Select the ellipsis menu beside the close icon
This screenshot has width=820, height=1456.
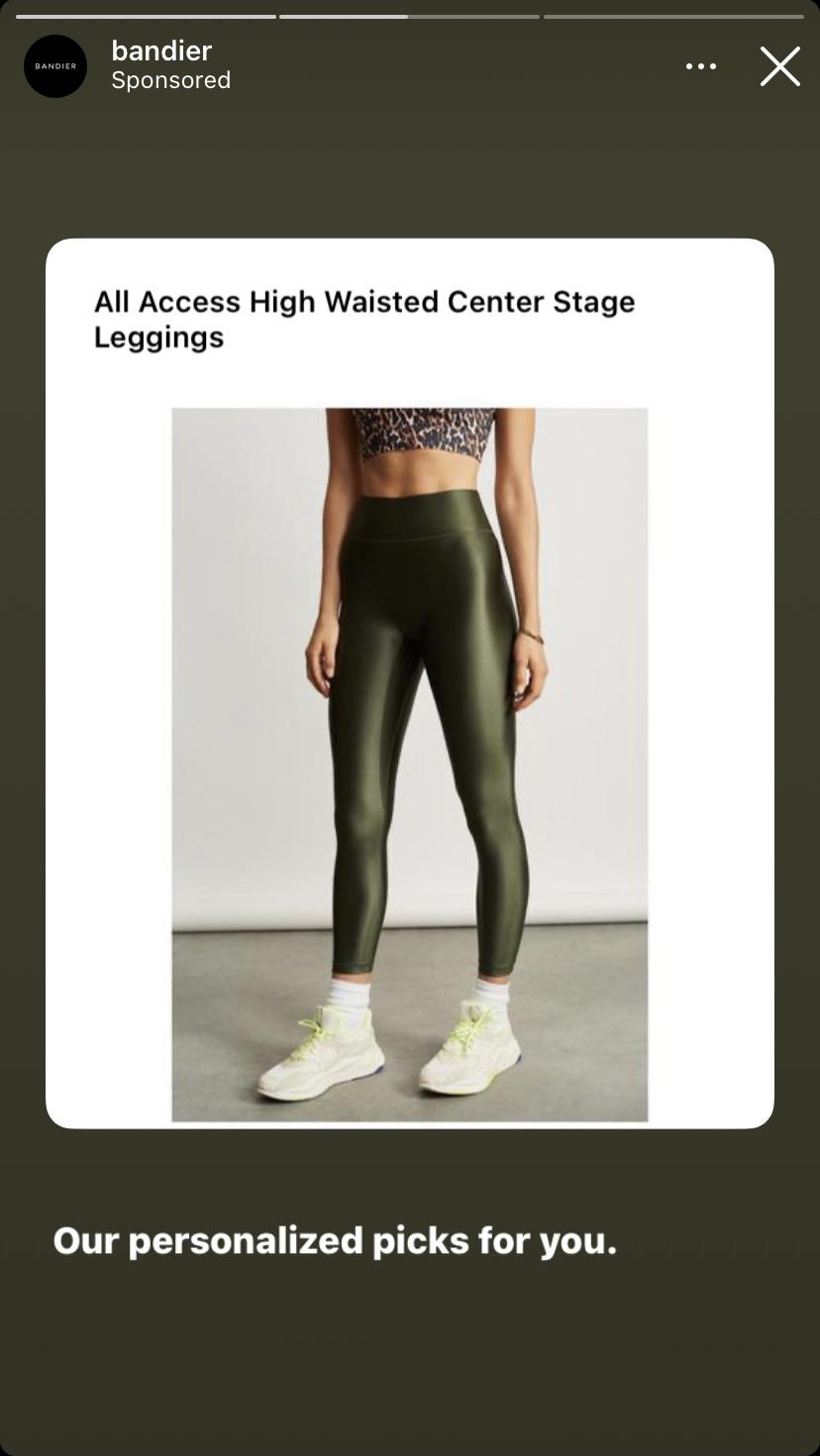(x=701, y=65)
